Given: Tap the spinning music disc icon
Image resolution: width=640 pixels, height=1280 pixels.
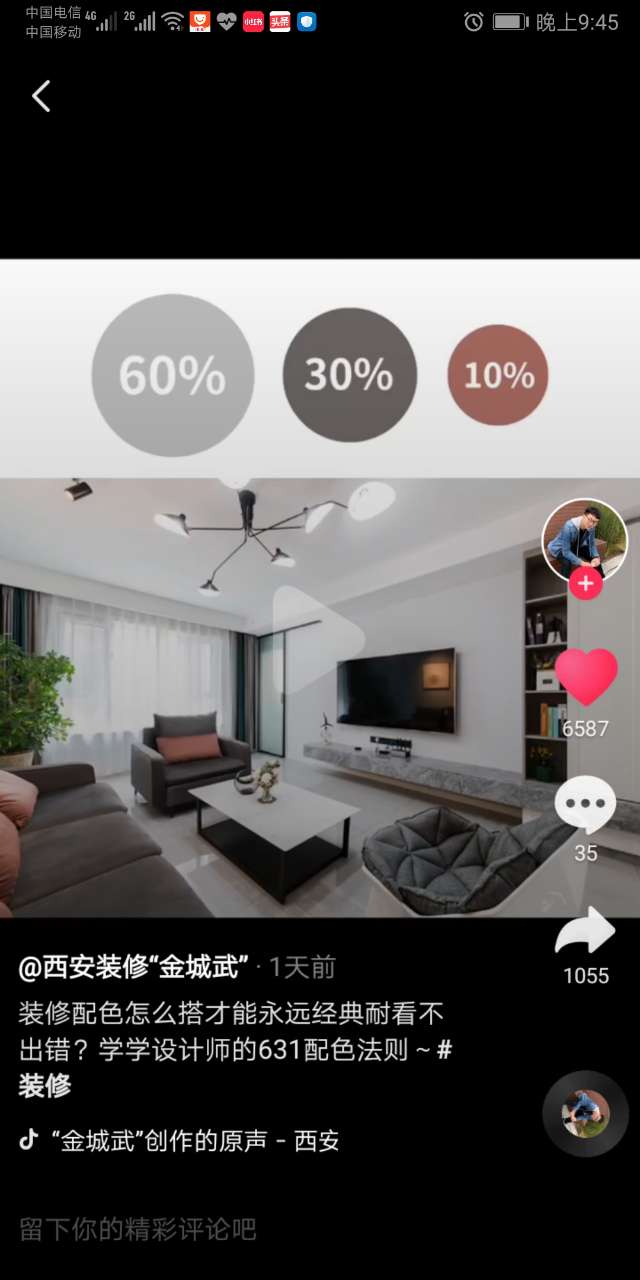Looking at the screenshot, I should coord(585,1114).
